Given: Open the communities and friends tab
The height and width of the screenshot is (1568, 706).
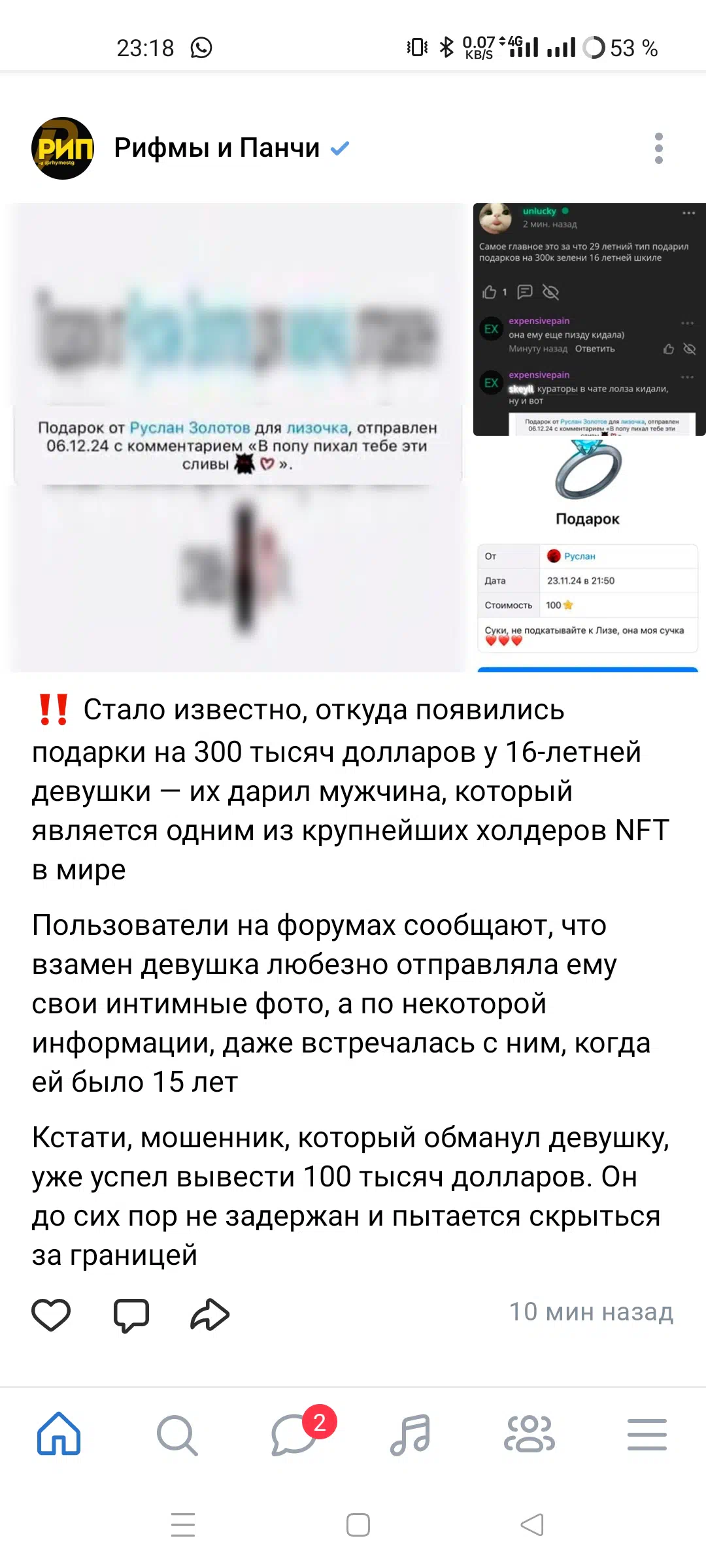Looking at the screenshot, I should (529, 1434).
